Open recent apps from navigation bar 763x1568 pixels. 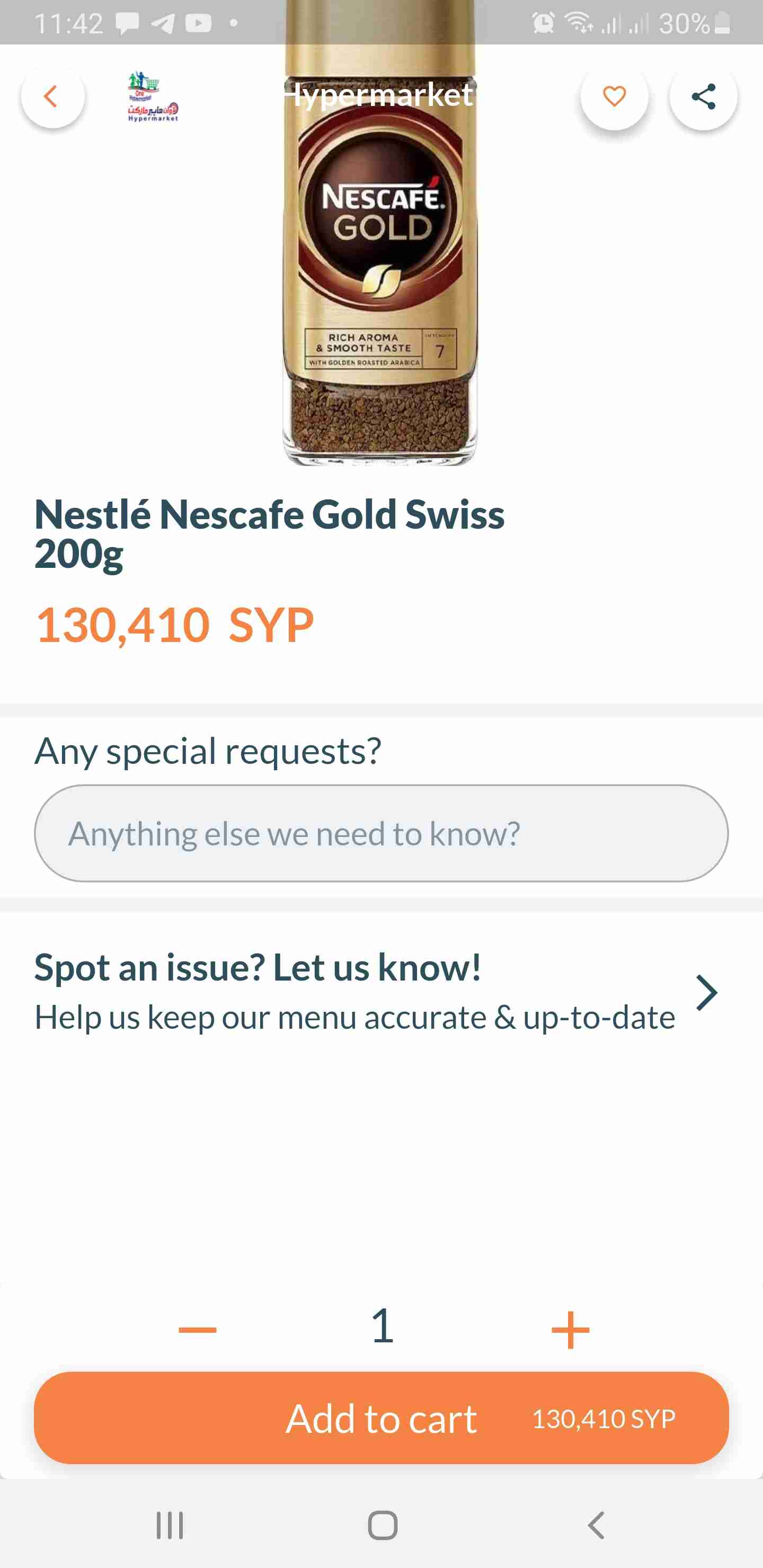point(169,1525)
